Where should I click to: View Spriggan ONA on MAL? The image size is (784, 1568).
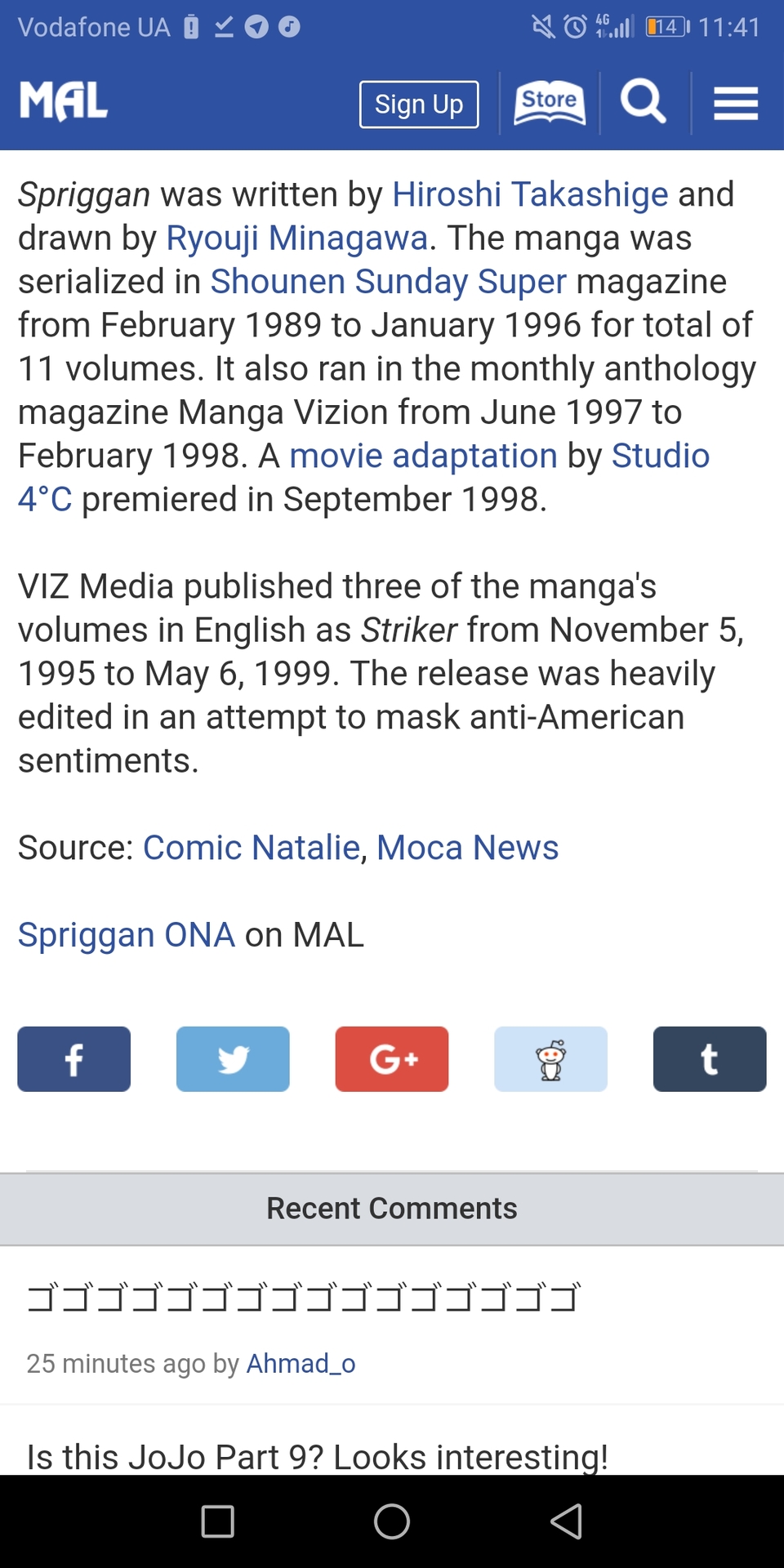coord(127,935)
